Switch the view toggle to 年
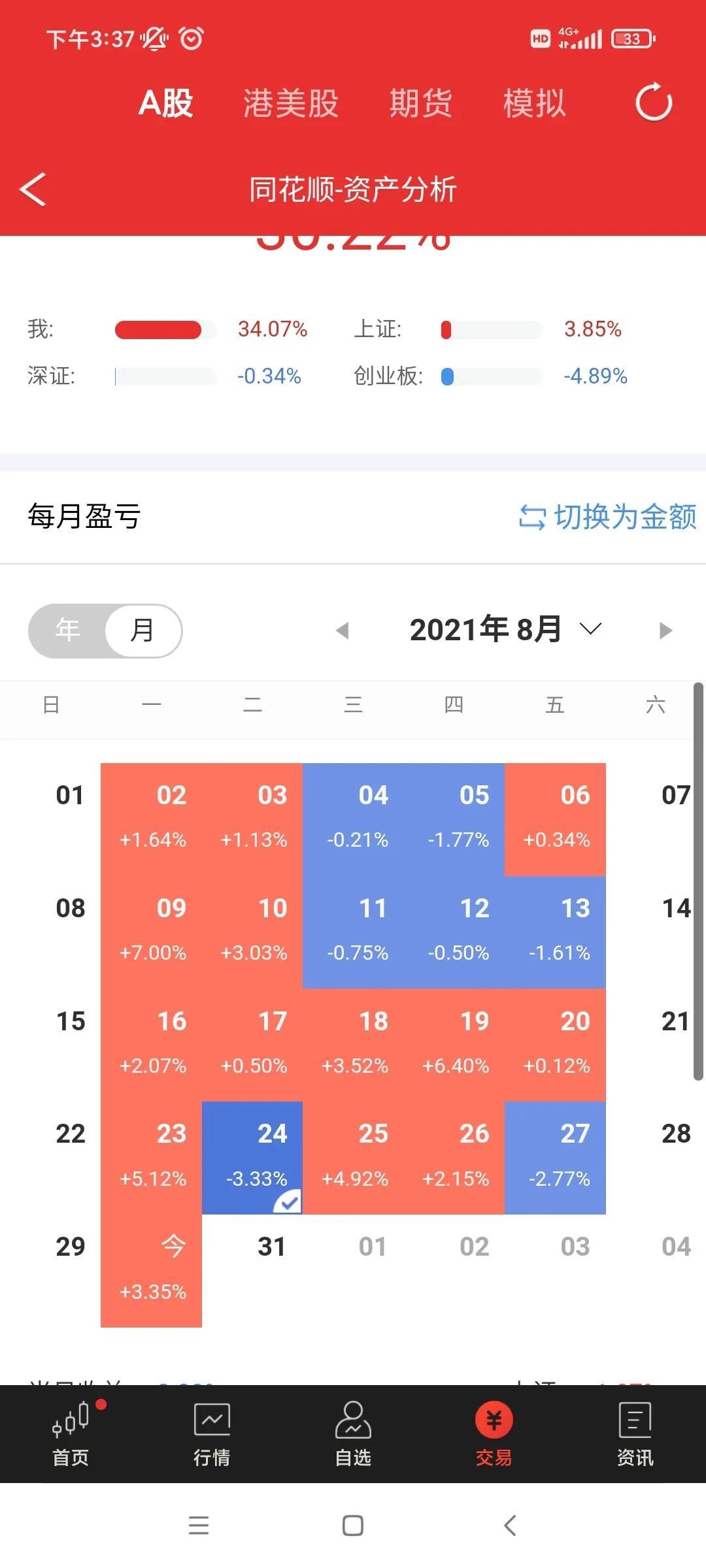The width and height of the screenshot is (706, 1568). 67,630
